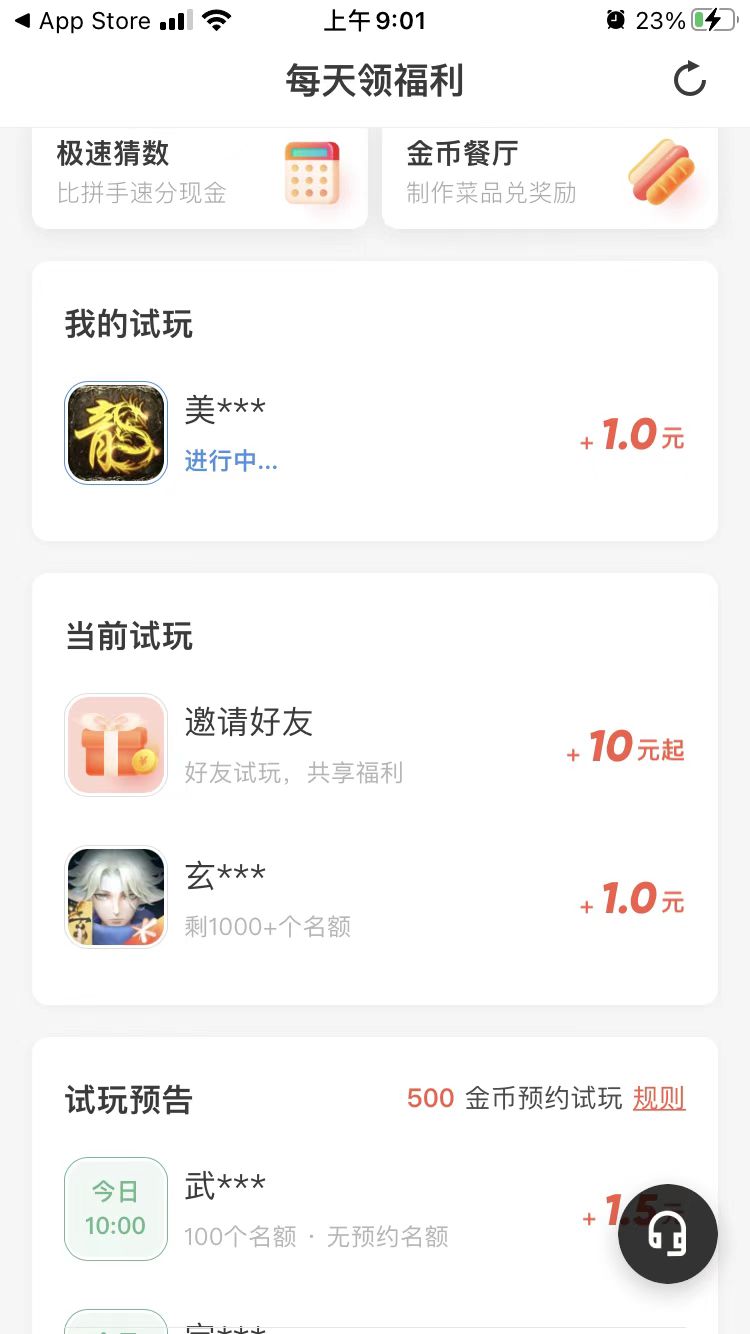Open the 极速猜数 calculator game icon
The image size is (750, 1334).
tap(314, 173)
